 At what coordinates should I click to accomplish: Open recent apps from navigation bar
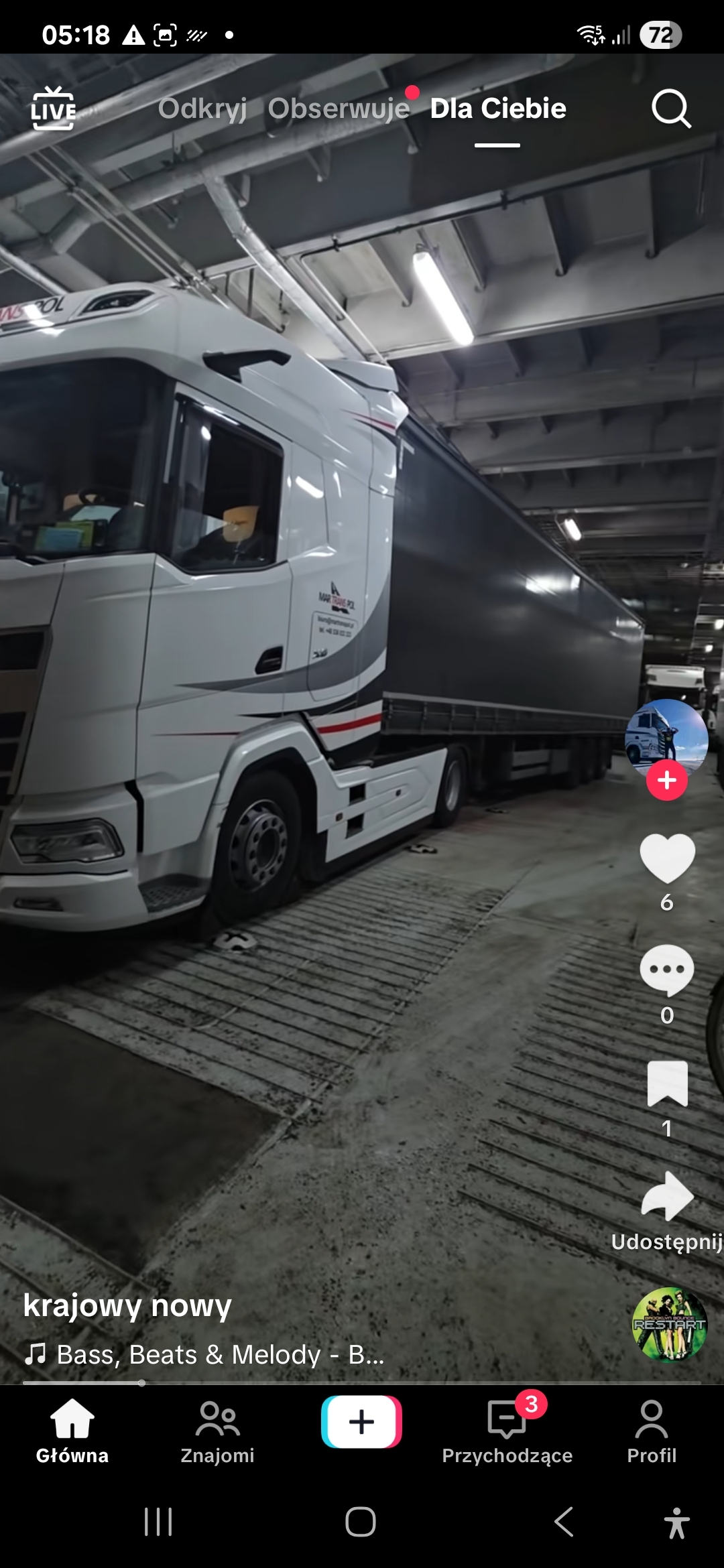pos(158,1522)
